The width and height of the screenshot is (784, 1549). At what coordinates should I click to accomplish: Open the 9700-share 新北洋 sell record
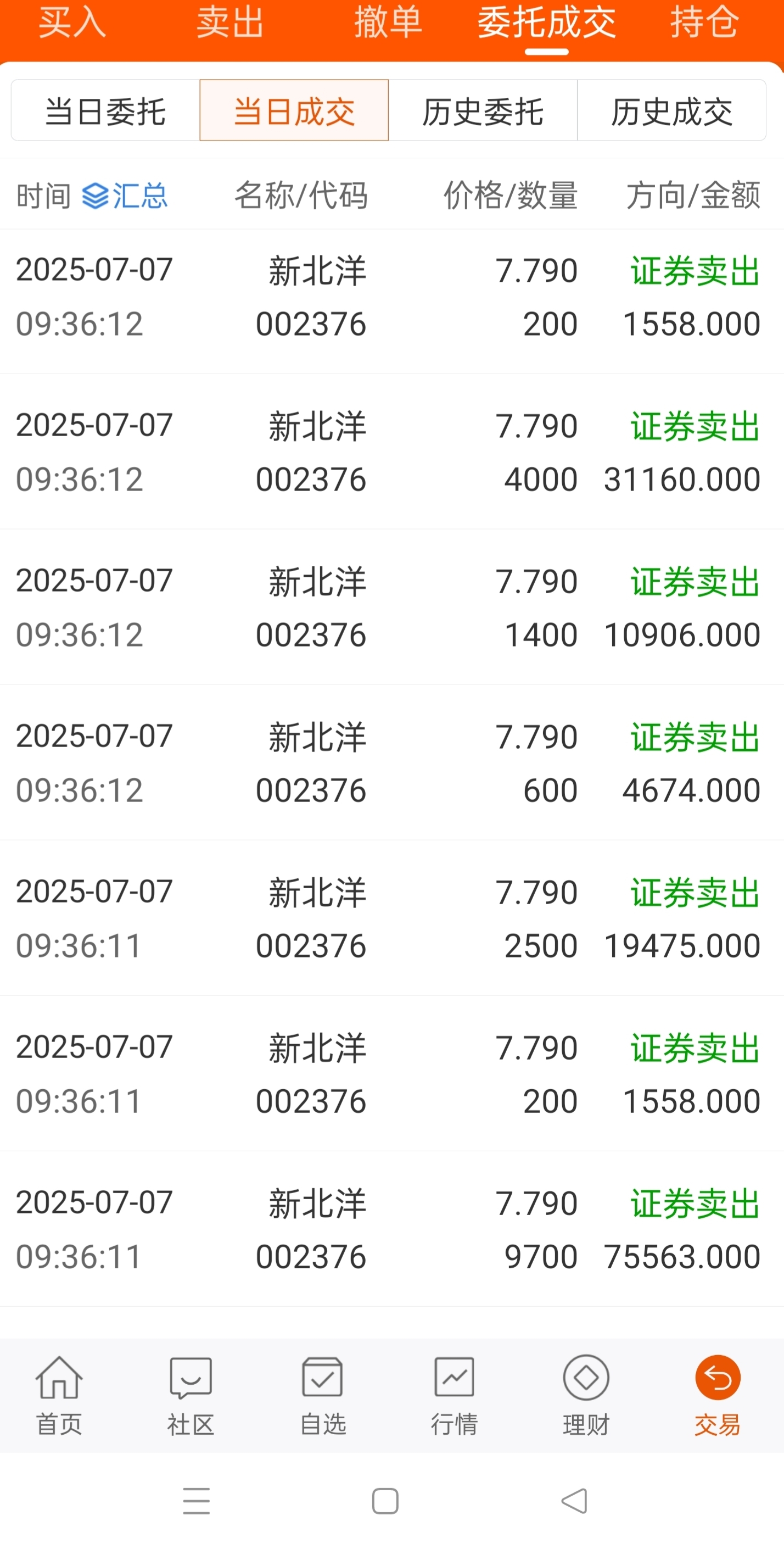[x=392, y=1229]
